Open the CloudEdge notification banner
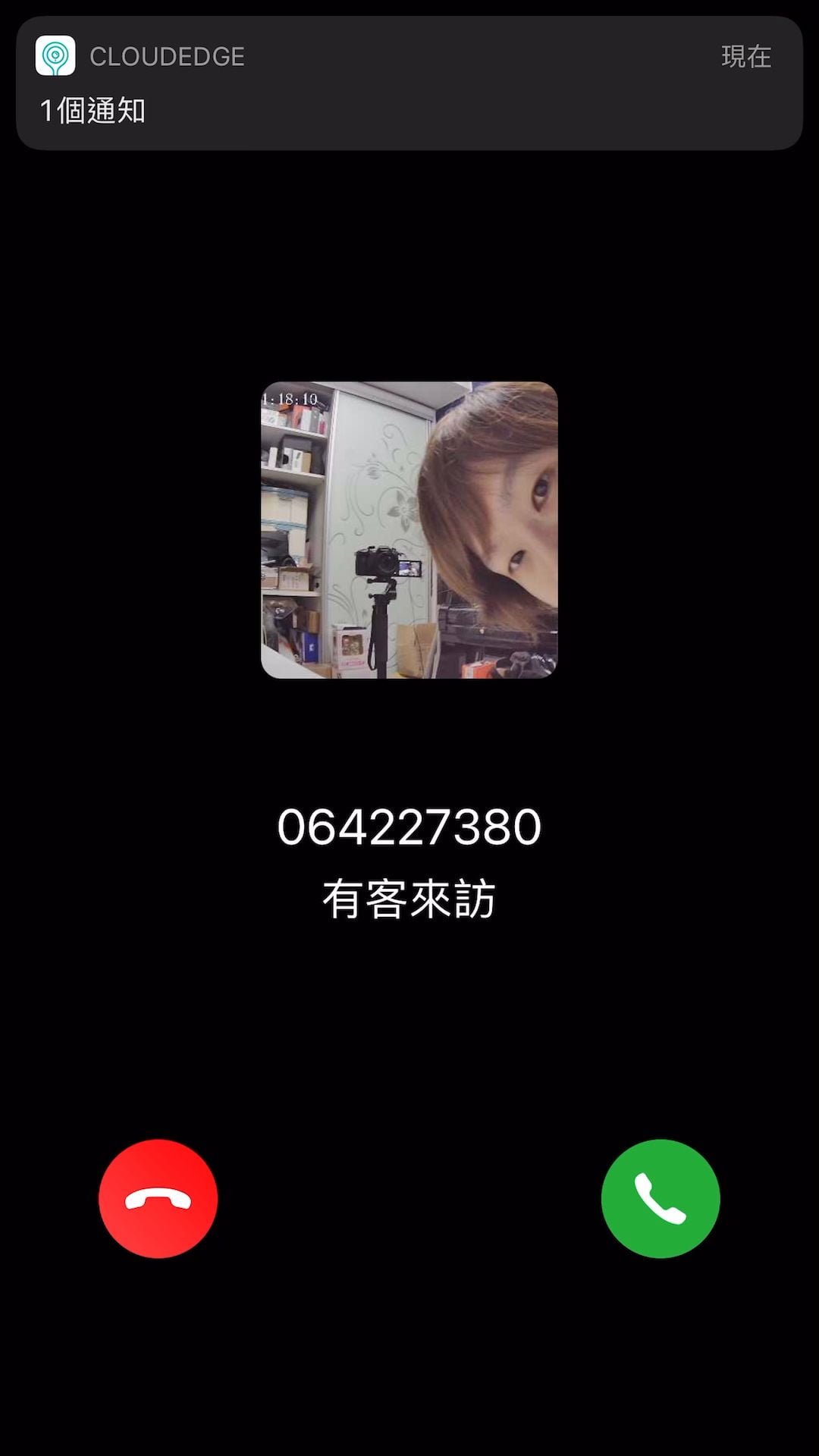Image resolution: width=819 pixels, height=1456 pixels. (x=409, y=83)
